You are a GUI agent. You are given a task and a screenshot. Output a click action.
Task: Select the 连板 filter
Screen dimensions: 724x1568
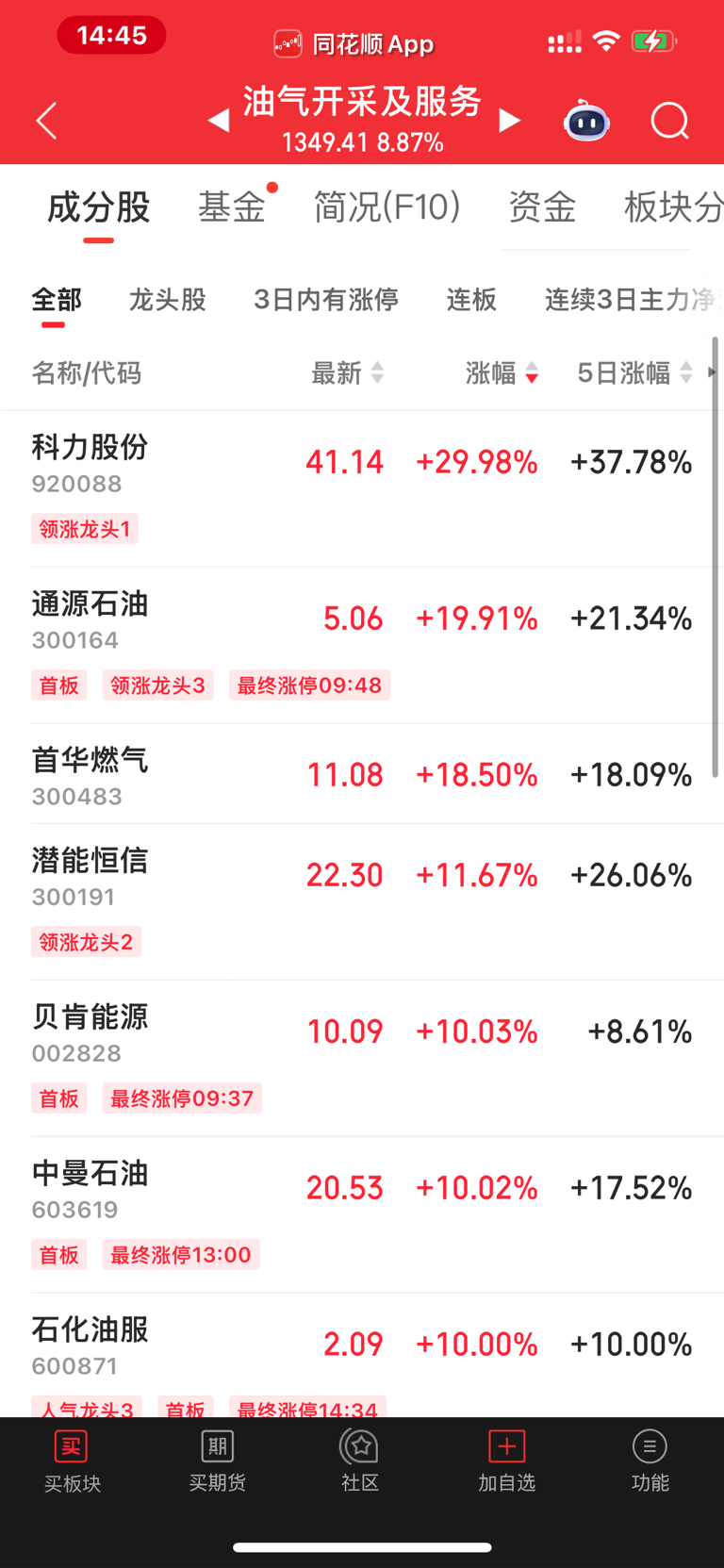tap(471, 300)
